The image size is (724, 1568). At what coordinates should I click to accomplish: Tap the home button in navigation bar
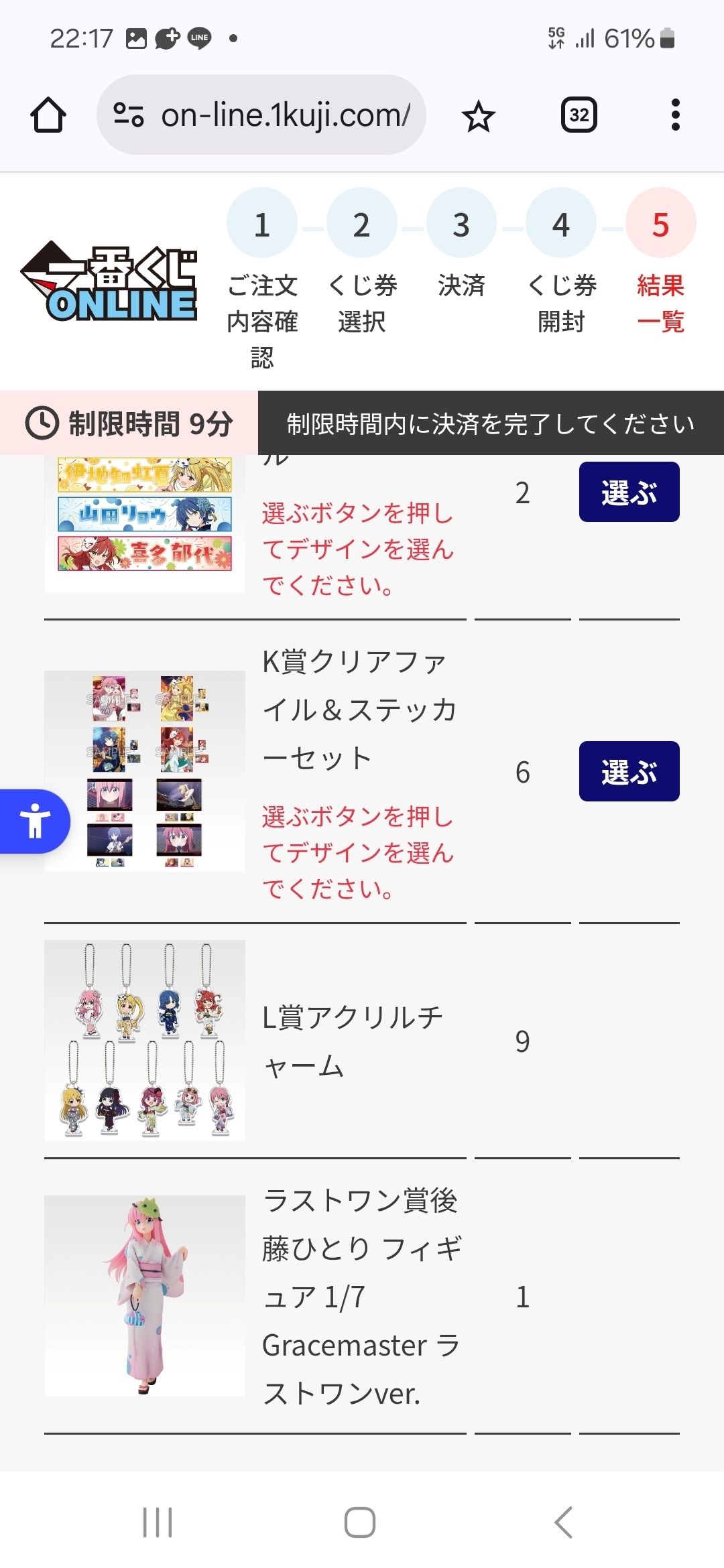click(362, 1522)
